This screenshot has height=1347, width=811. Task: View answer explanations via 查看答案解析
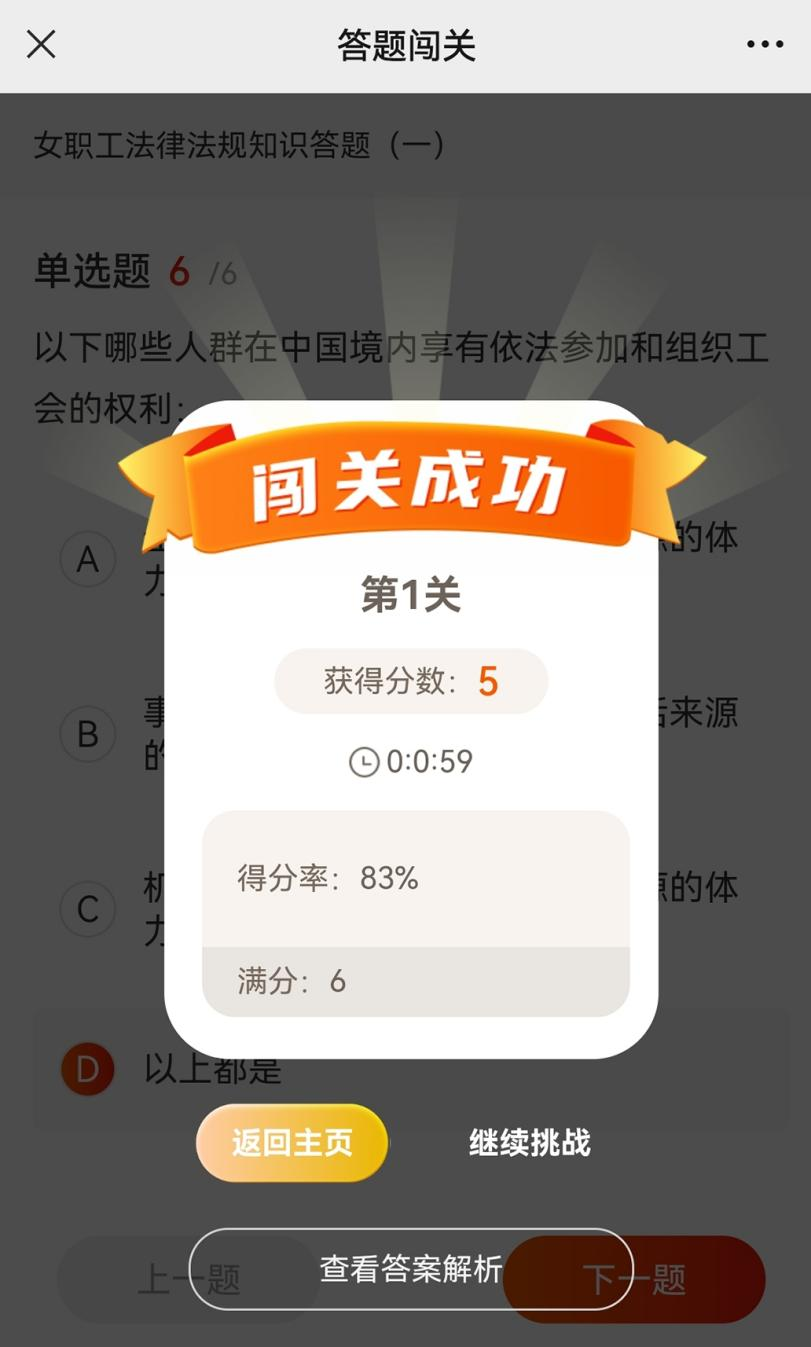pyautogui.click(x=410, y=1269)
